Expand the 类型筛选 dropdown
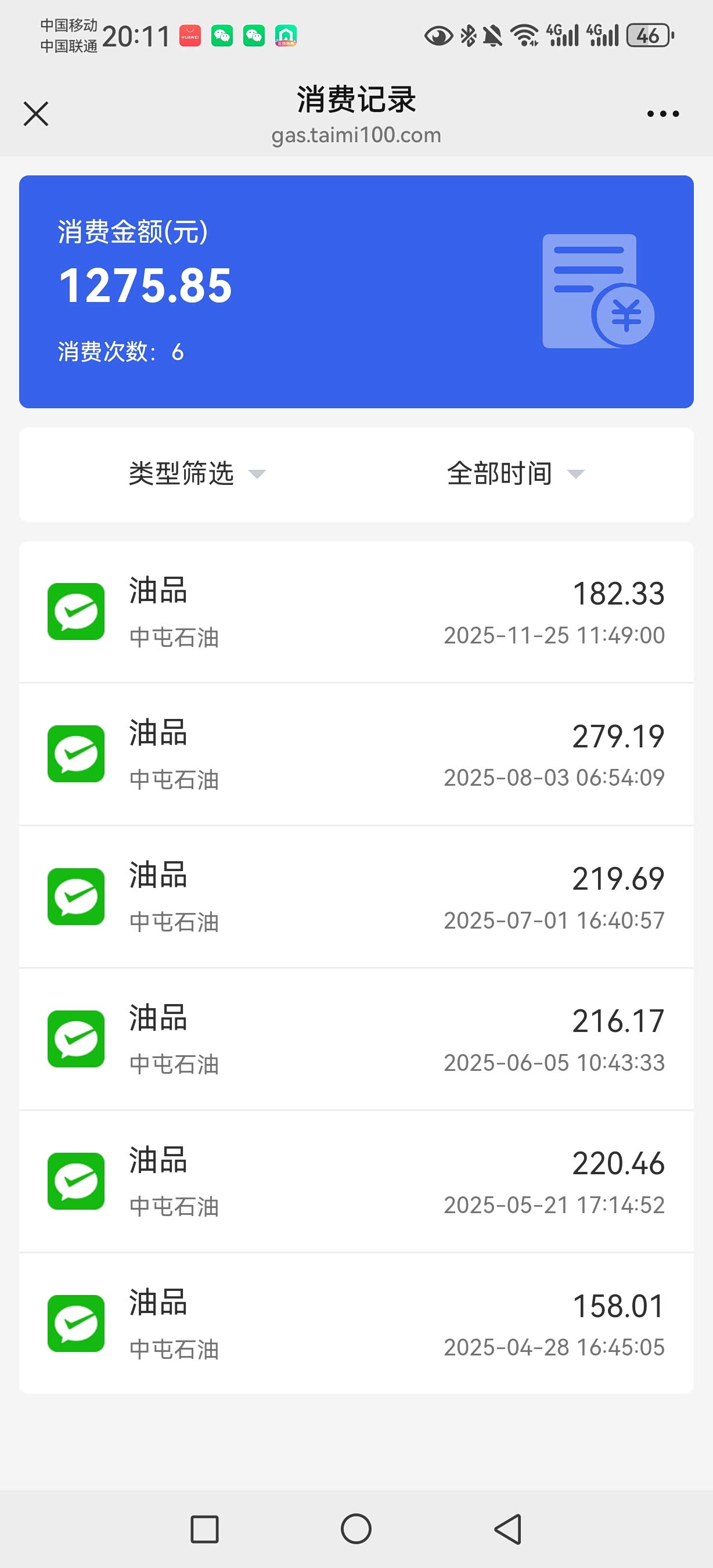The image size is (713, 1568). click(x=196, y=473)
